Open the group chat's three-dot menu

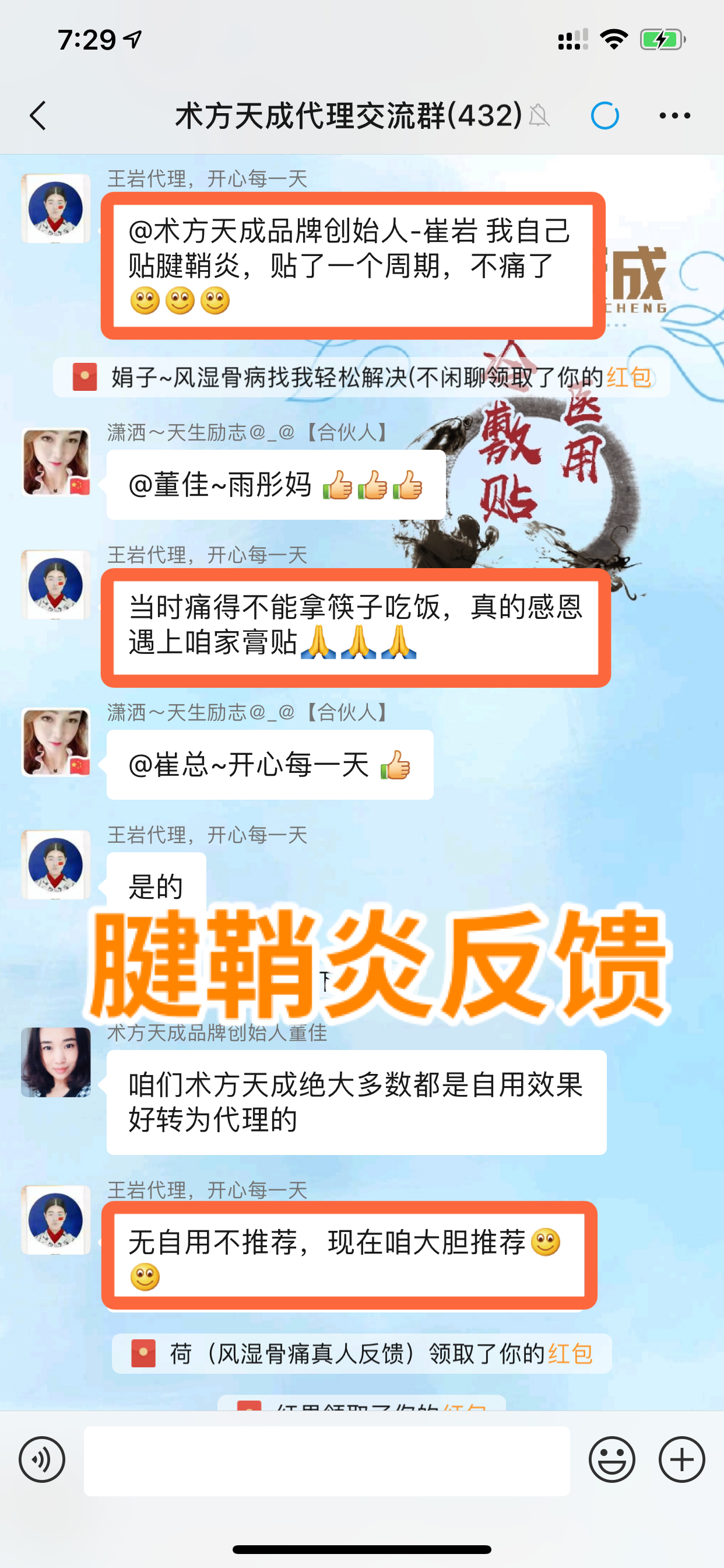pos(674,116)
